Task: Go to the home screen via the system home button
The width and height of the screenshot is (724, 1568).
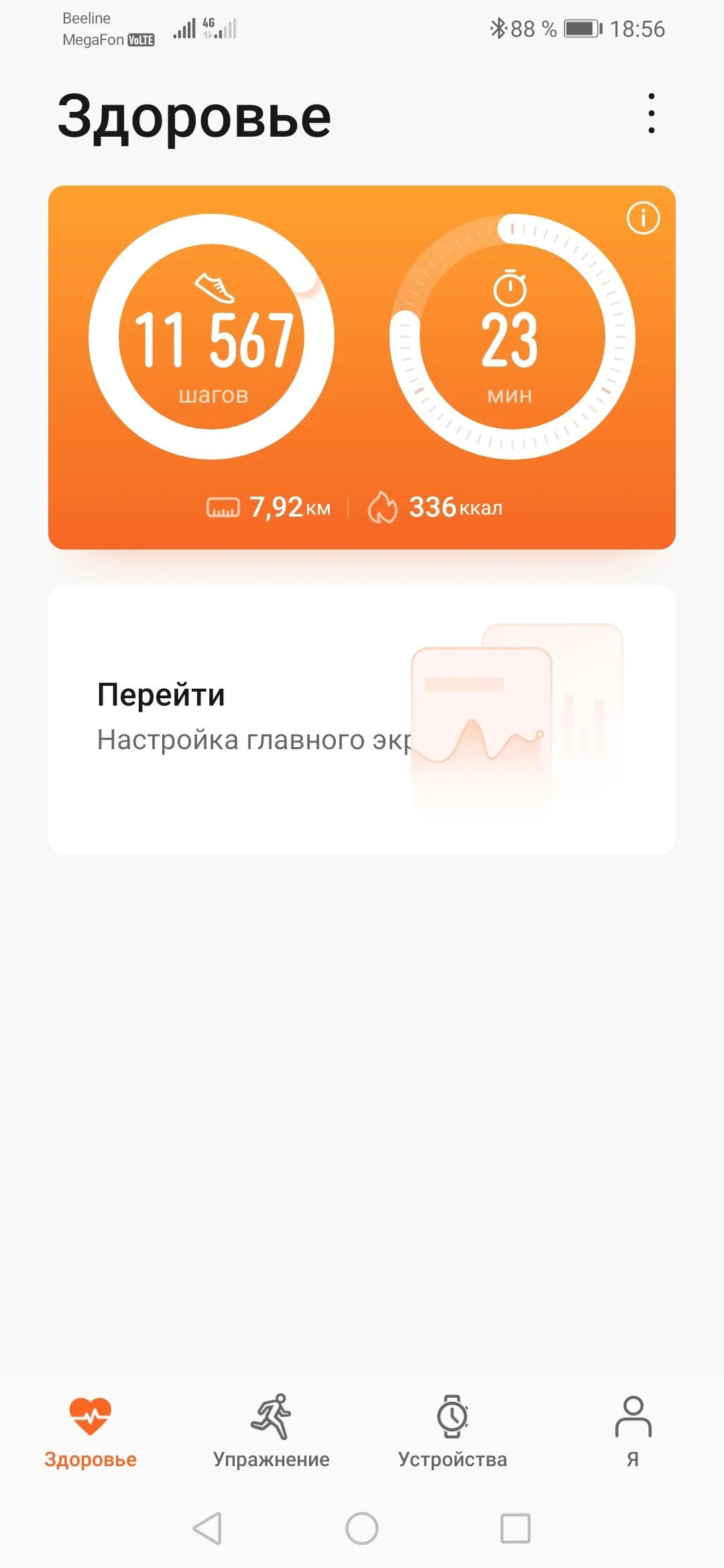Action: pyautogui.click(x=362, y=1528)
